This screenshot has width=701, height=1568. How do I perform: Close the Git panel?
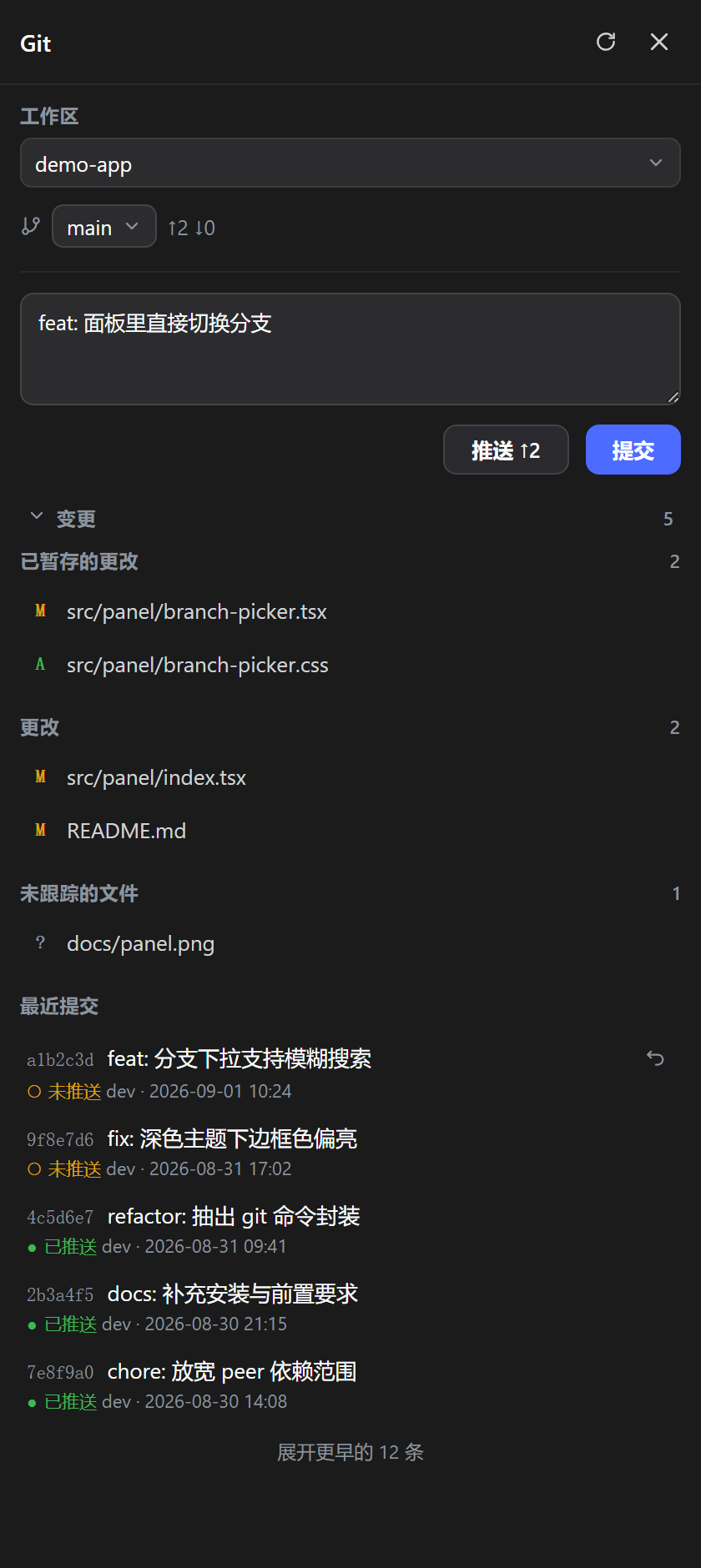[x=659, y=42]
